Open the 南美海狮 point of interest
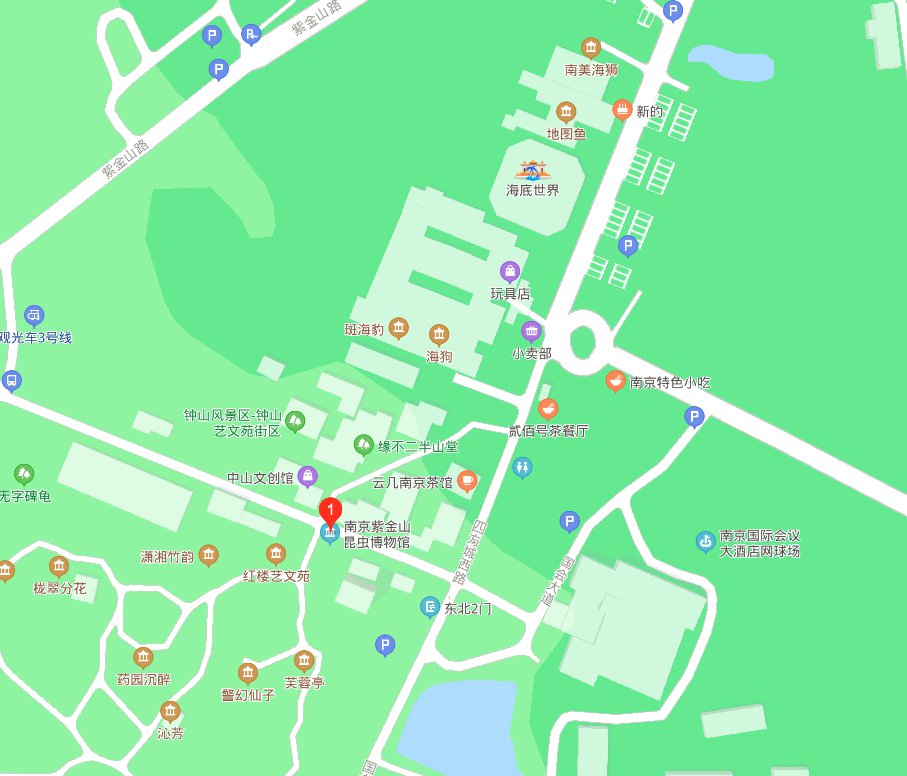The height and width of the screenshot is (776, 907). [x=591, y=49]
